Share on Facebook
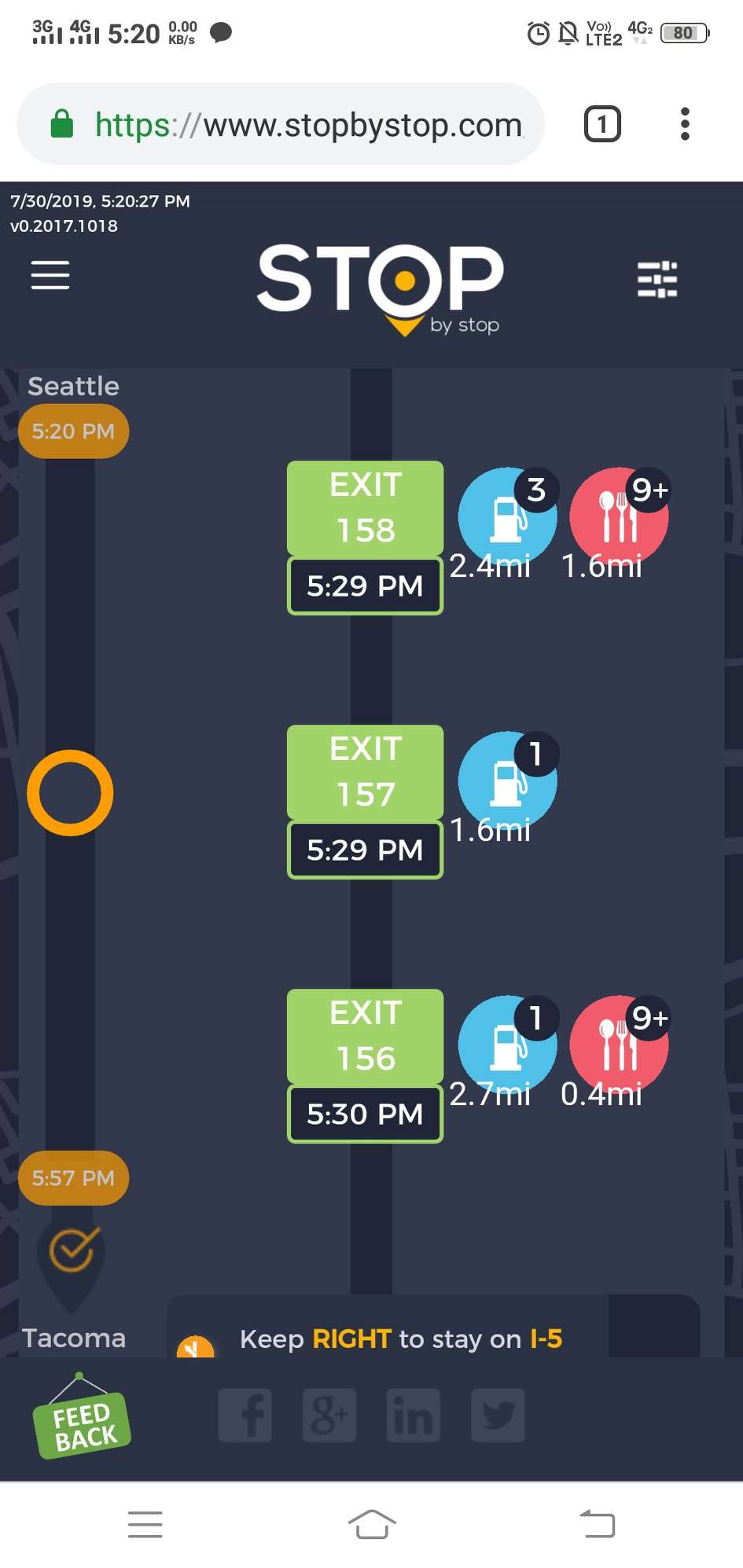 click(245, 1415)
